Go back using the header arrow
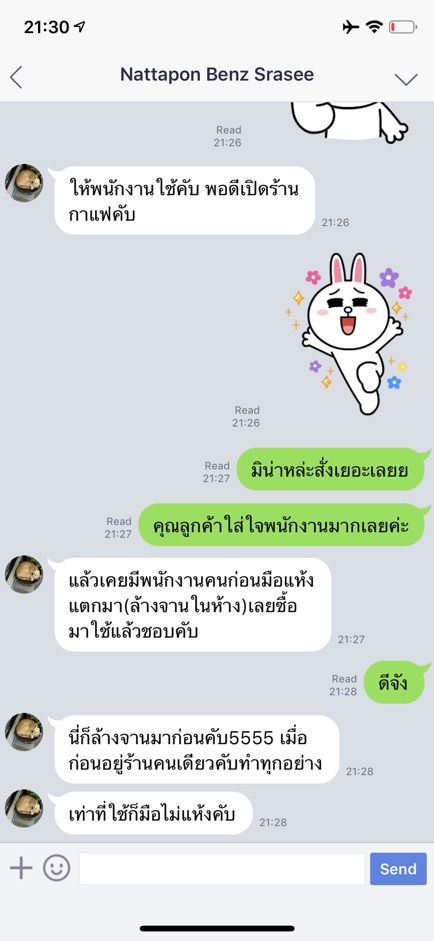This screenshot has height=941, width=434. (x=16, y=77)
